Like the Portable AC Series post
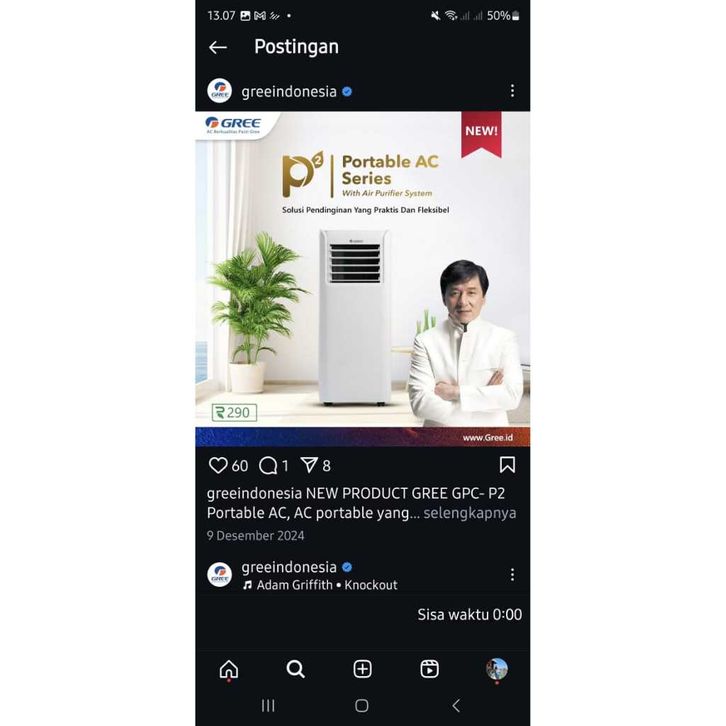726x726 pixels. pyautogui.click(x=218, y=465)
